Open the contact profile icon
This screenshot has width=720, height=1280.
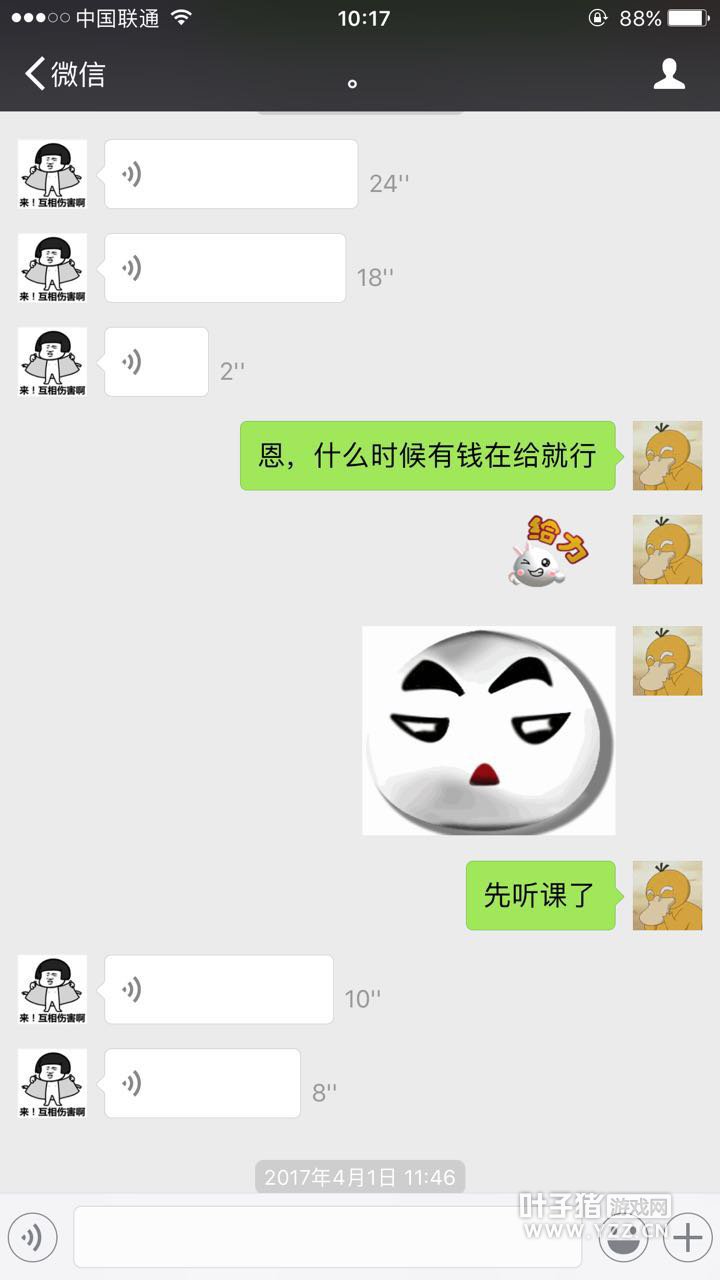(669, 74)
